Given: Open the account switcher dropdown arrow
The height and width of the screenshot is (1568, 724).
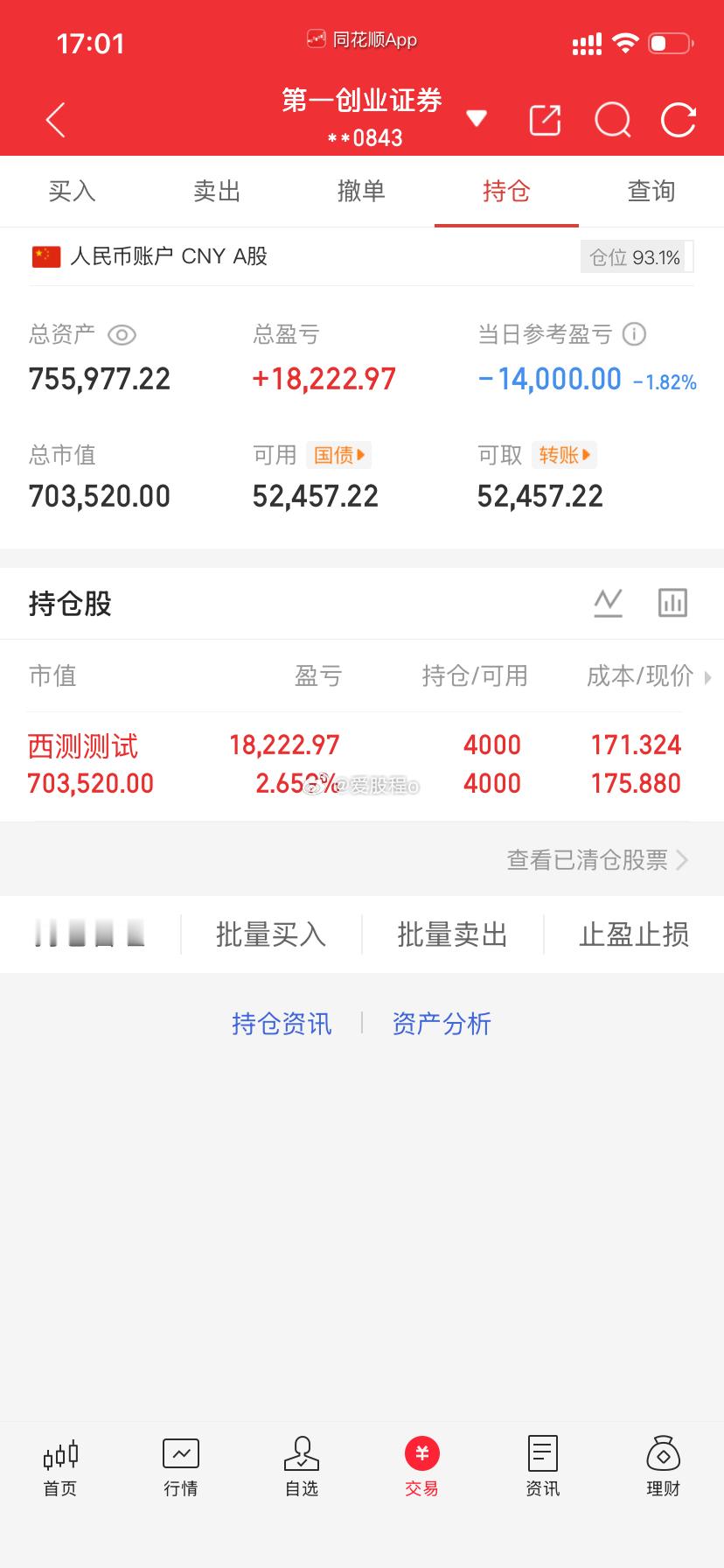Looking at the screenshot, I should tap(476, 119).
